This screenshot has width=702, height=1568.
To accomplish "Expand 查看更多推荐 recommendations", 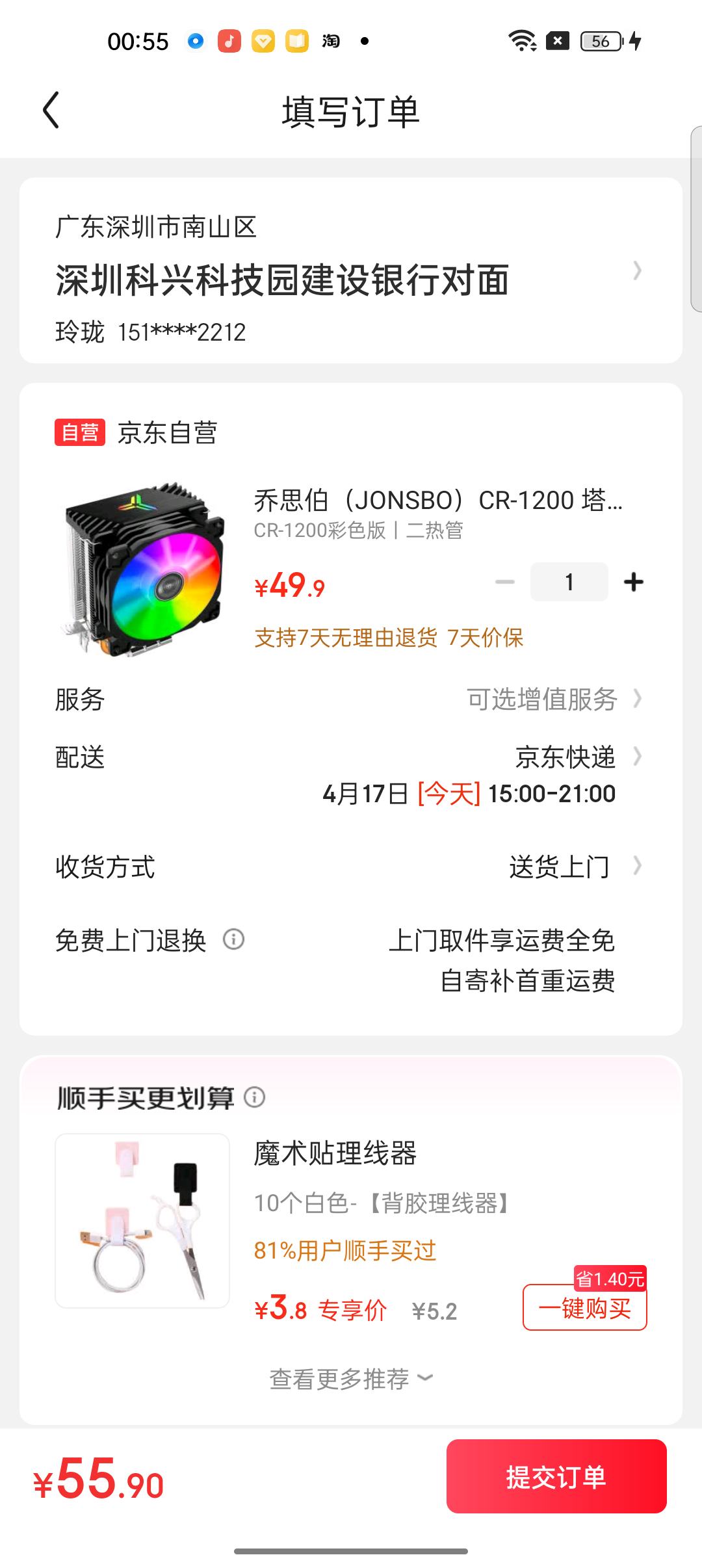I will tap(351, 1378).
